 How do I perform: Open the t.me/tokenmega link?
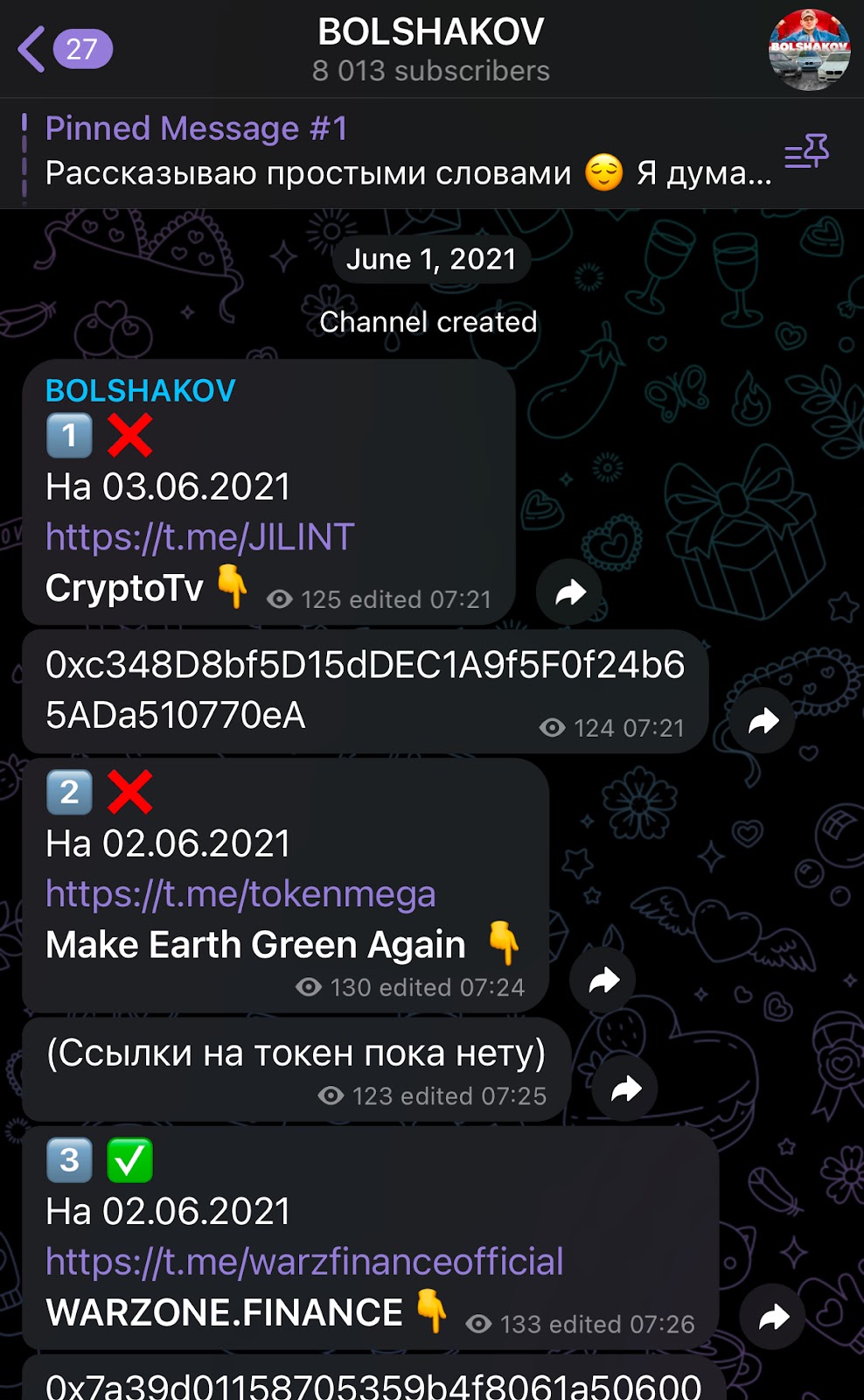(x=240, y=894)
